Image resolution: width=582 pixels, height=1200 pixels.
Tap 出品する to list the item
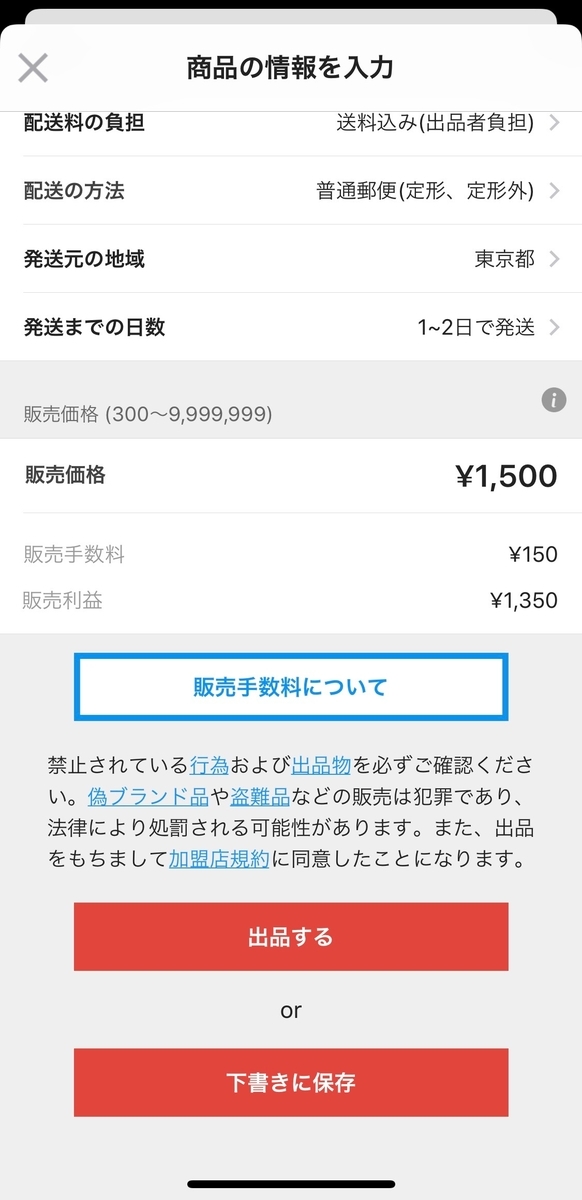(291, 937)
